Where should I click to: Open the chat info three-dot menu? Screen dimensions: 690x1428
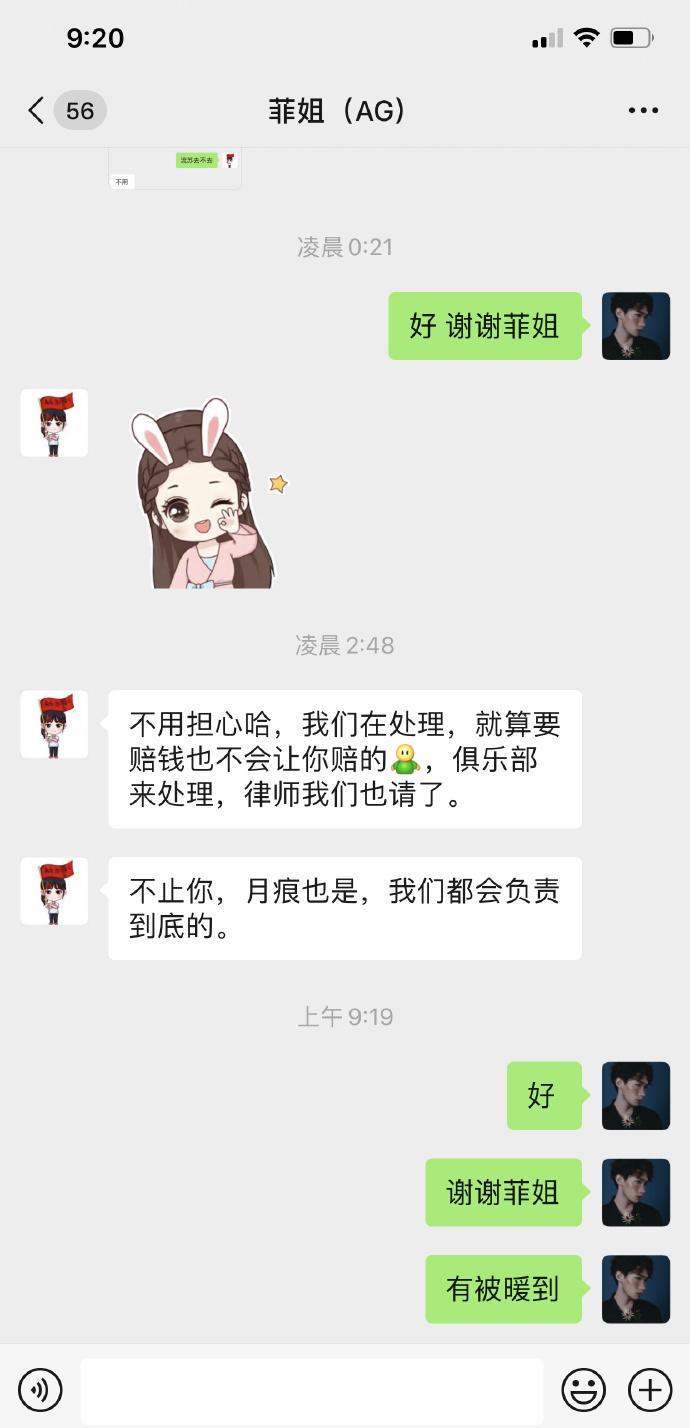pos(643,110)
